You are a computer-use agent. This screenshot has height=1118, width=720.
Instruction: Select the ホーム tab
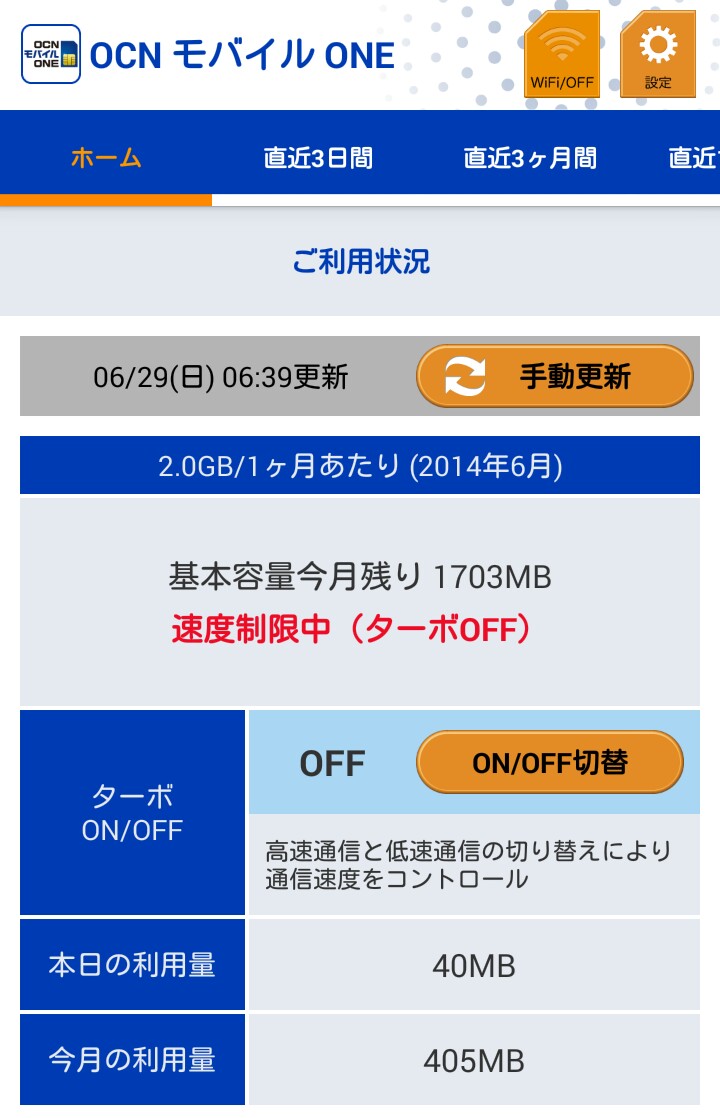(106, 158)
